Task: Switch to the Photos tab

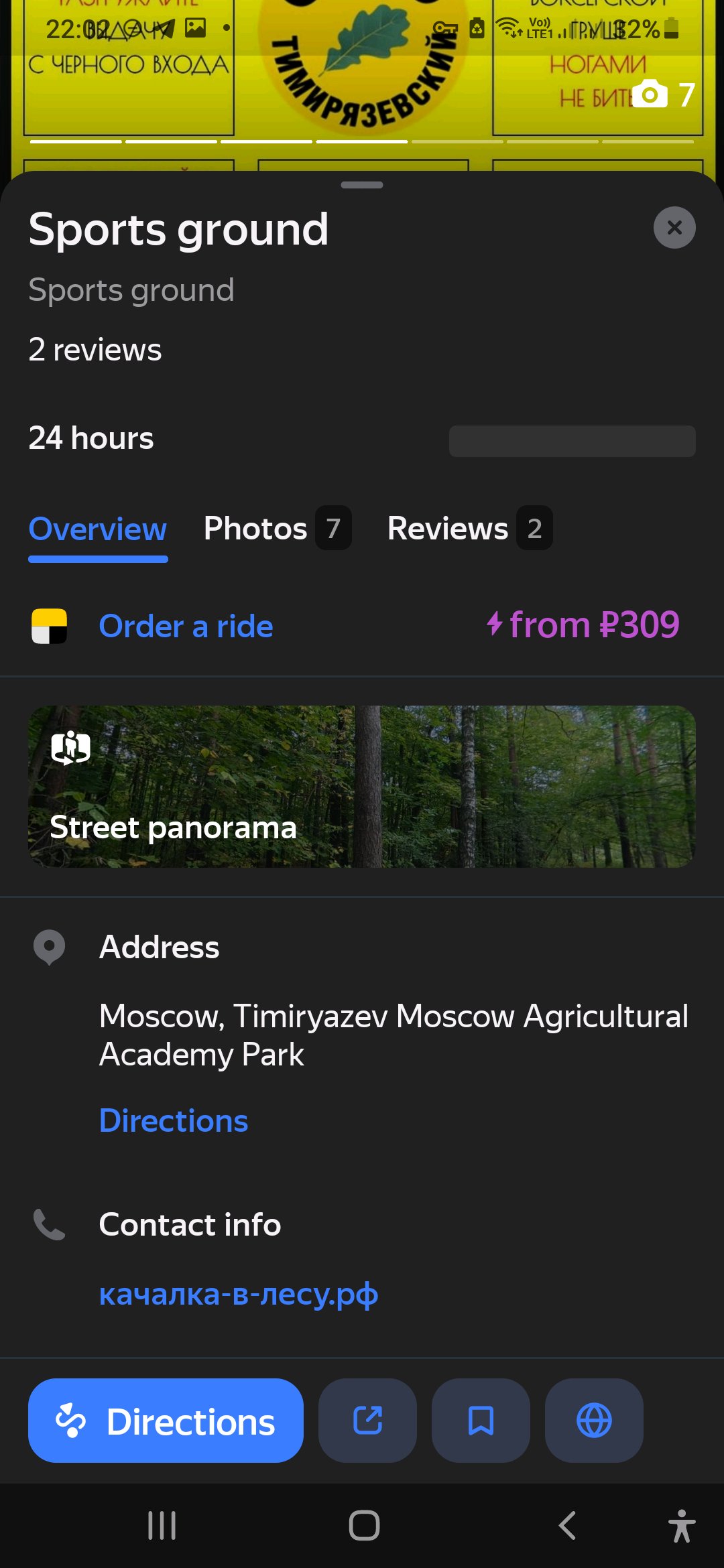Action: [276, 529]
